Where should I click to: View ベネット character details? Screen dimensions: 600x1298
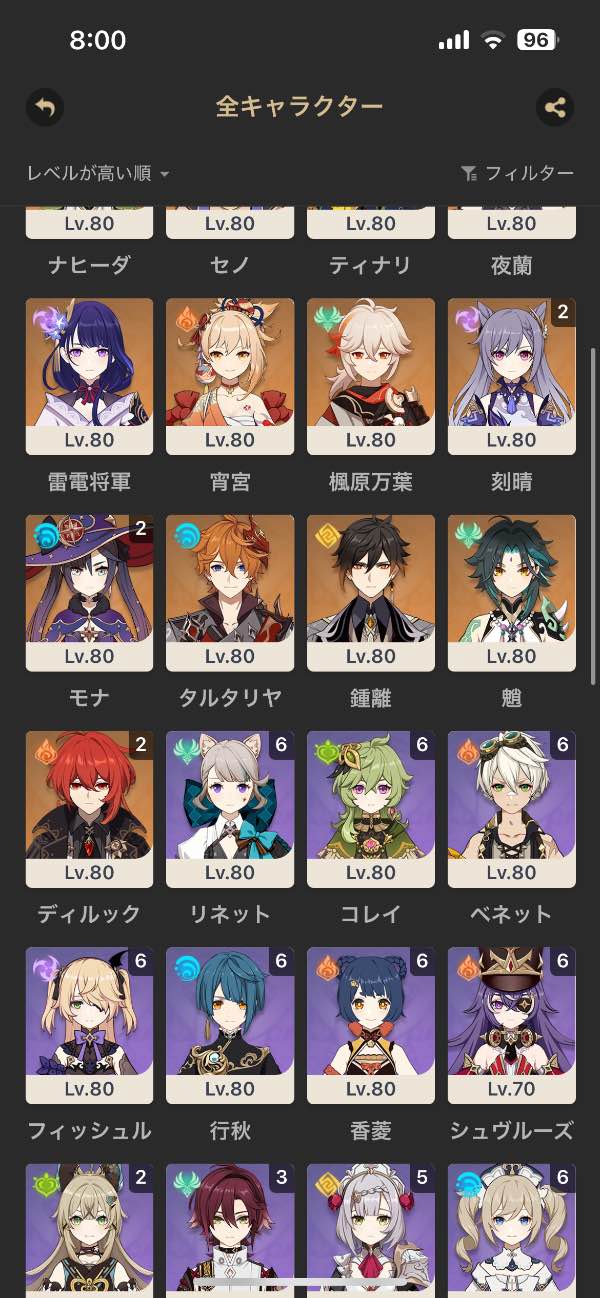(512, 808)
